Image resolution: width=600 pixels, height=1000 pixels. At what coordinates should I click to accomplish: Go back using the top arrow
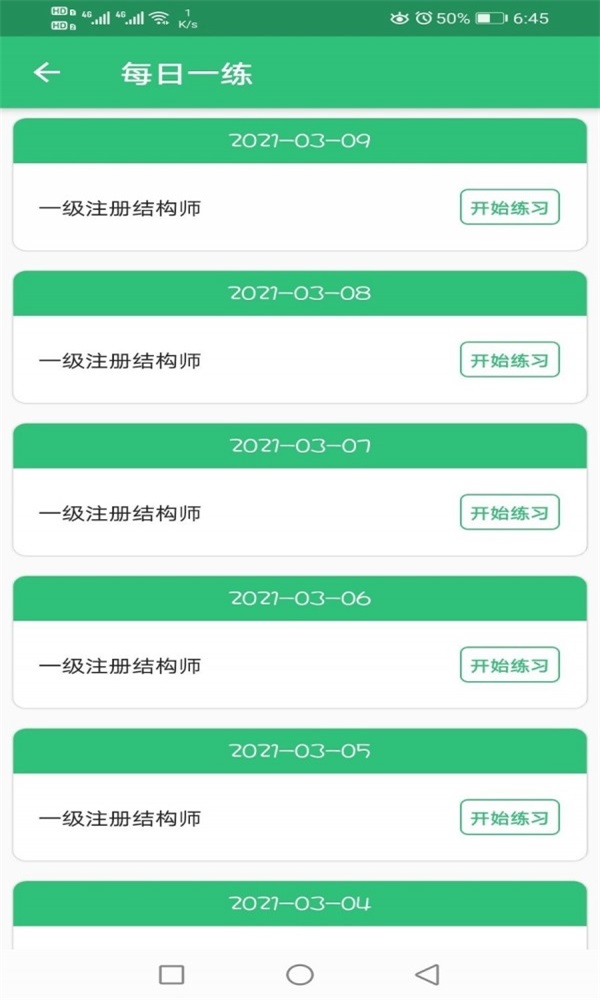47,73
